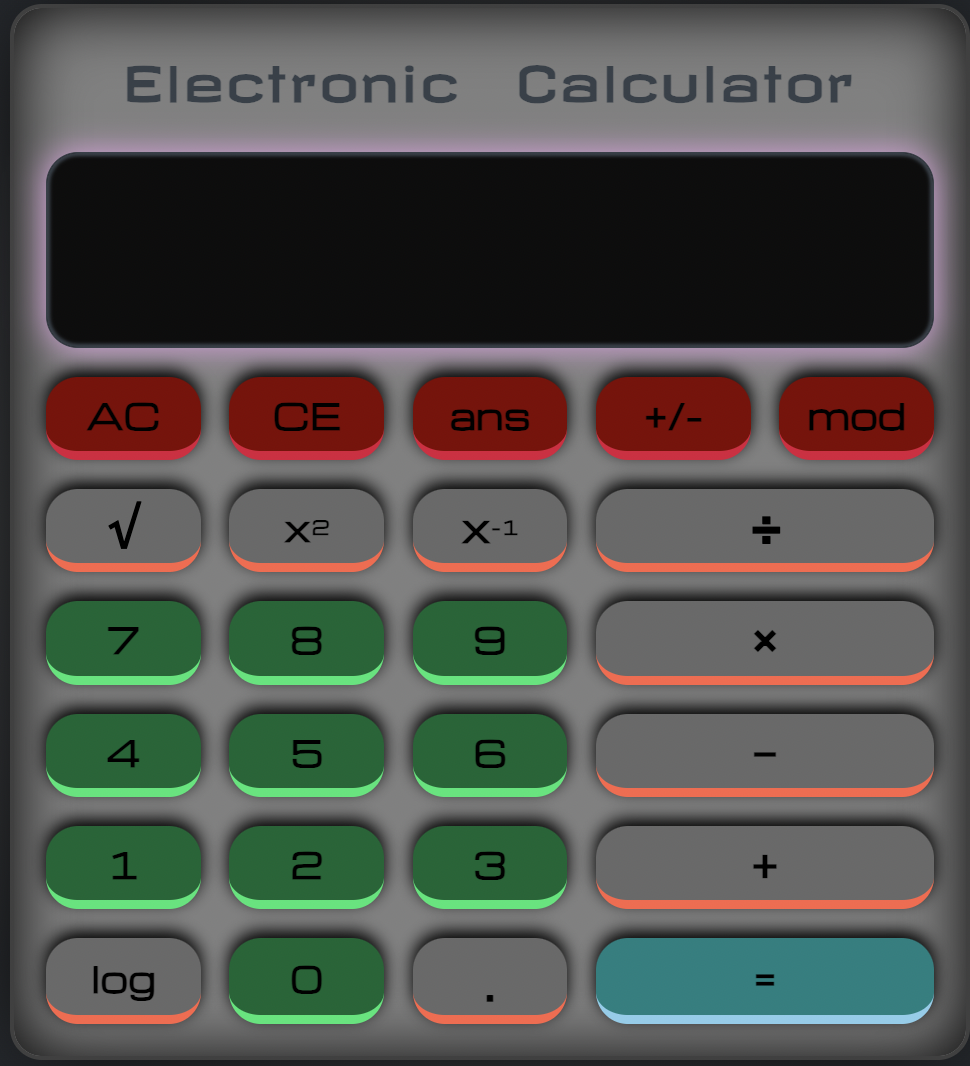The height and width of the screenshot is (1066, 970).
Task: Tap the AC clear-all button
Action: [x=123, y=416]
